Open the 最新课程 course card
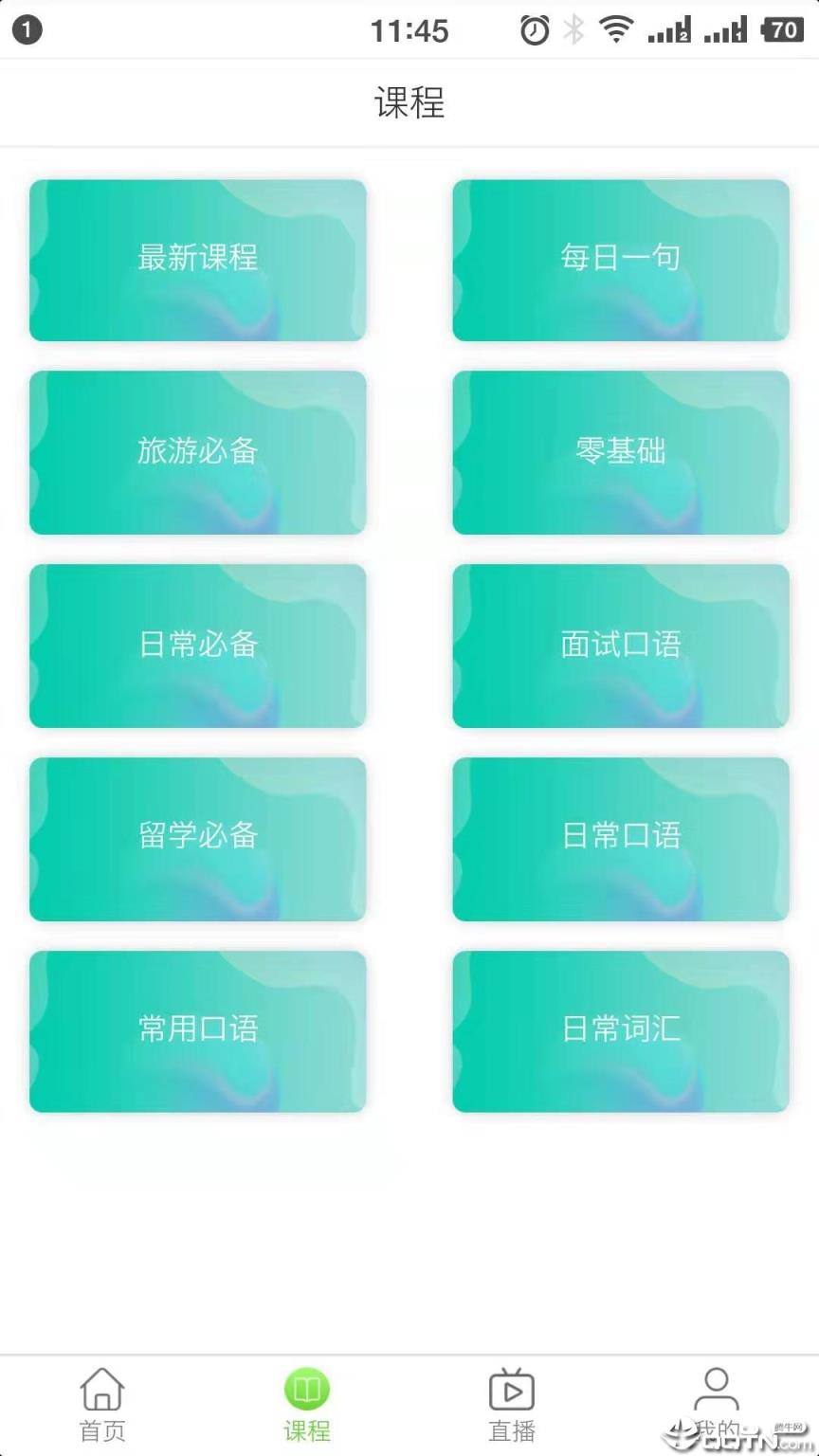The height and width of the screenshot is (1456, 819). tap(197, 260)
